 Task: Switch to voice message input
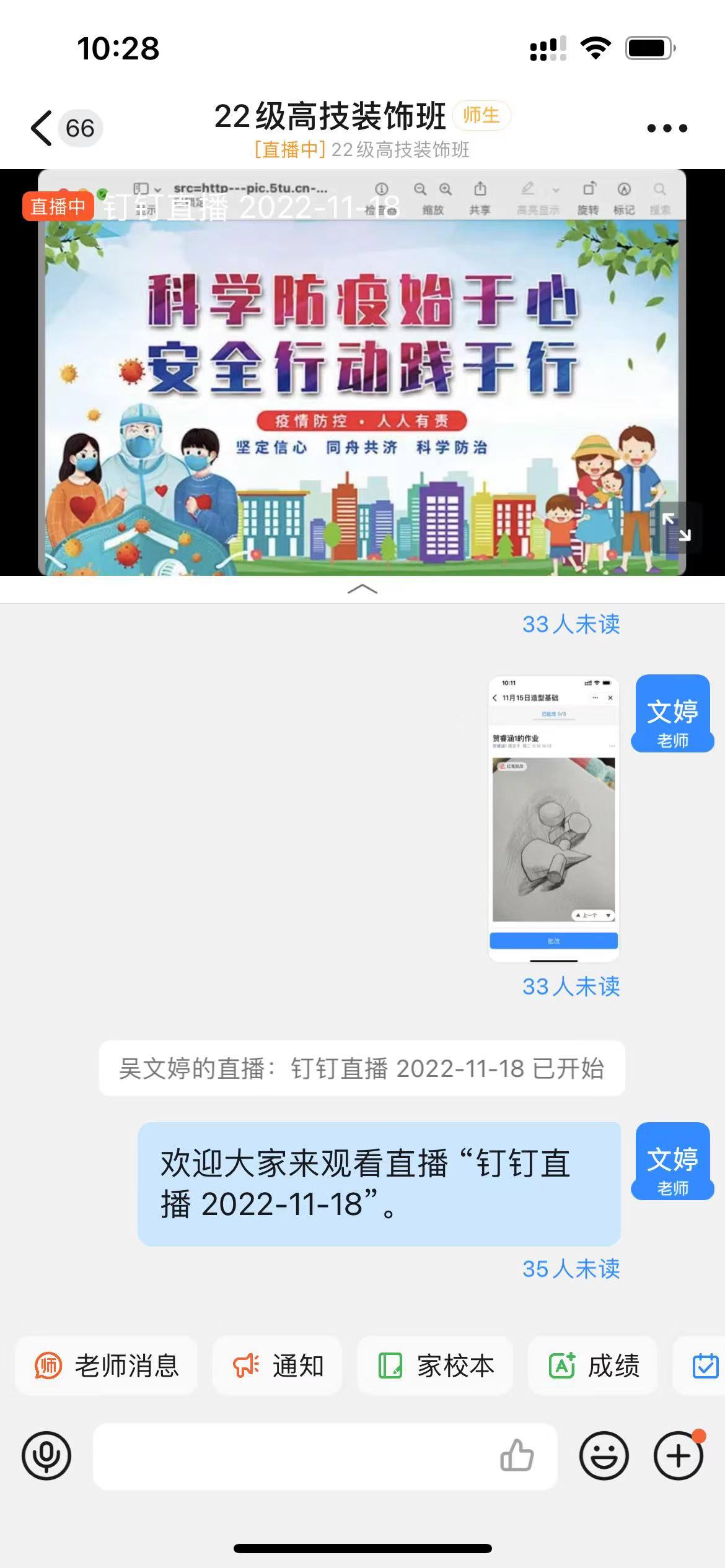coord(46,1455)
